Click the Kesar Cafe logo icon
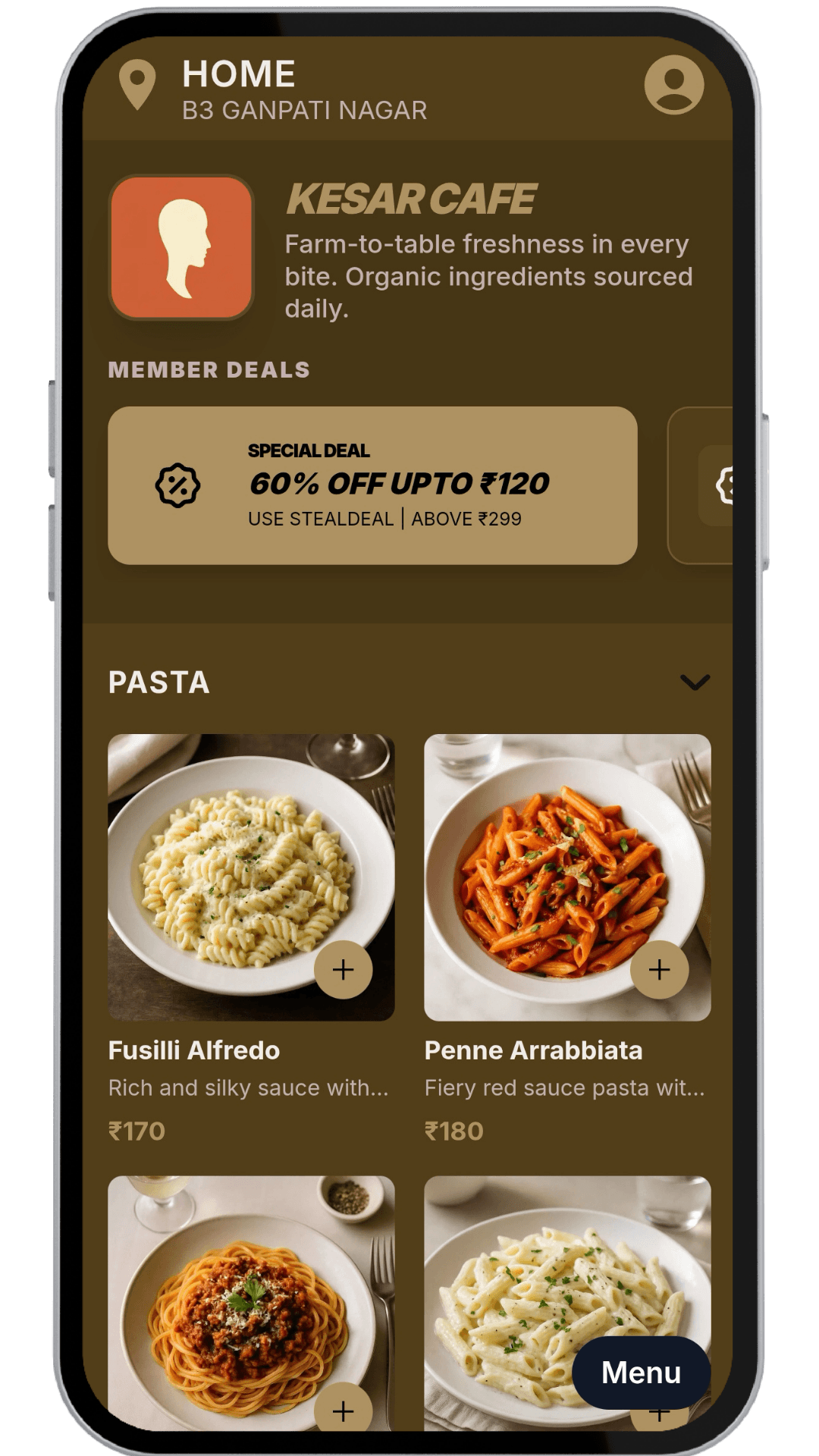 click(182, 245)
